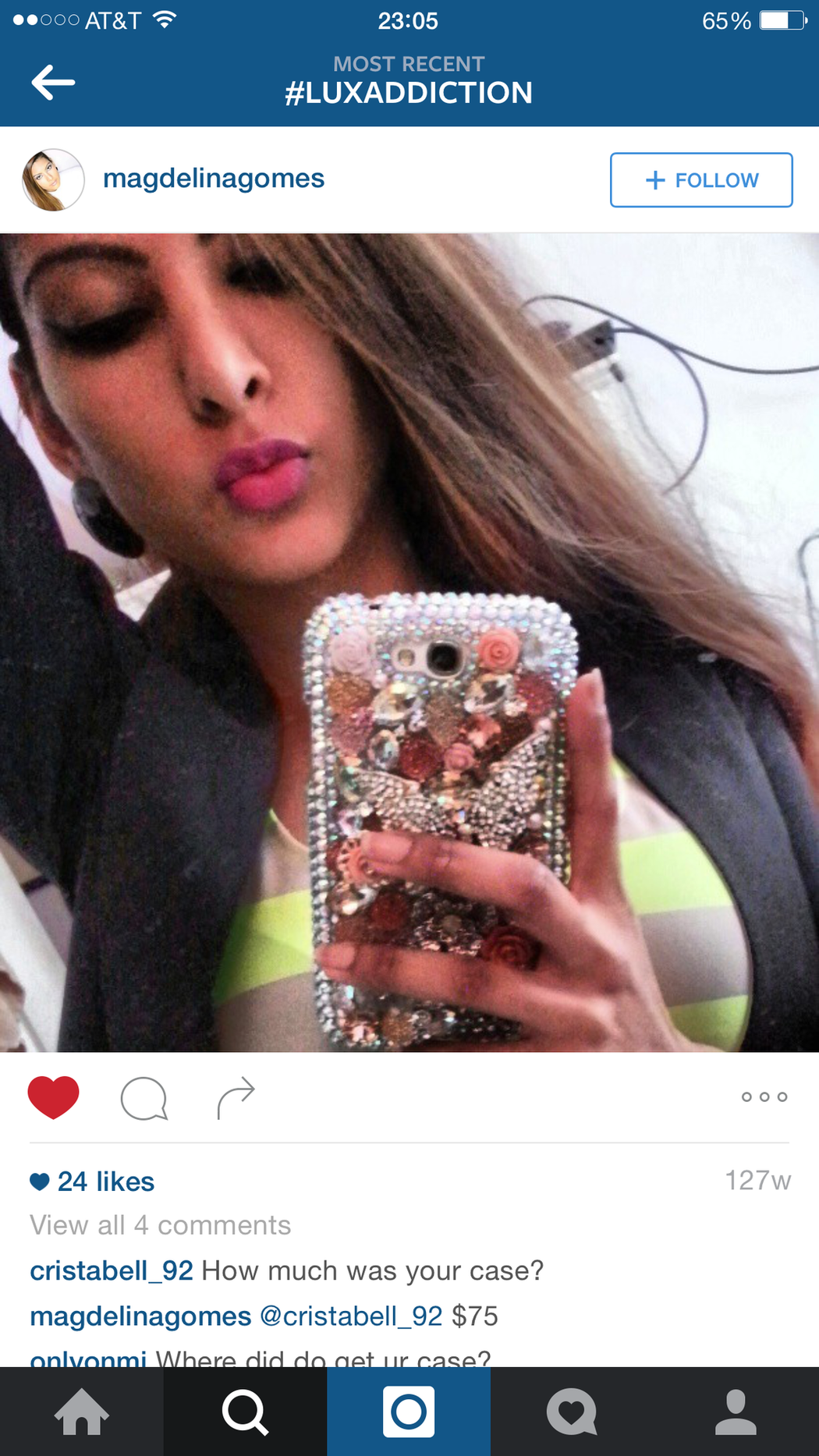Open the three-dot post options
The width and height of the screenshot is (819, 1456).
764,1096
